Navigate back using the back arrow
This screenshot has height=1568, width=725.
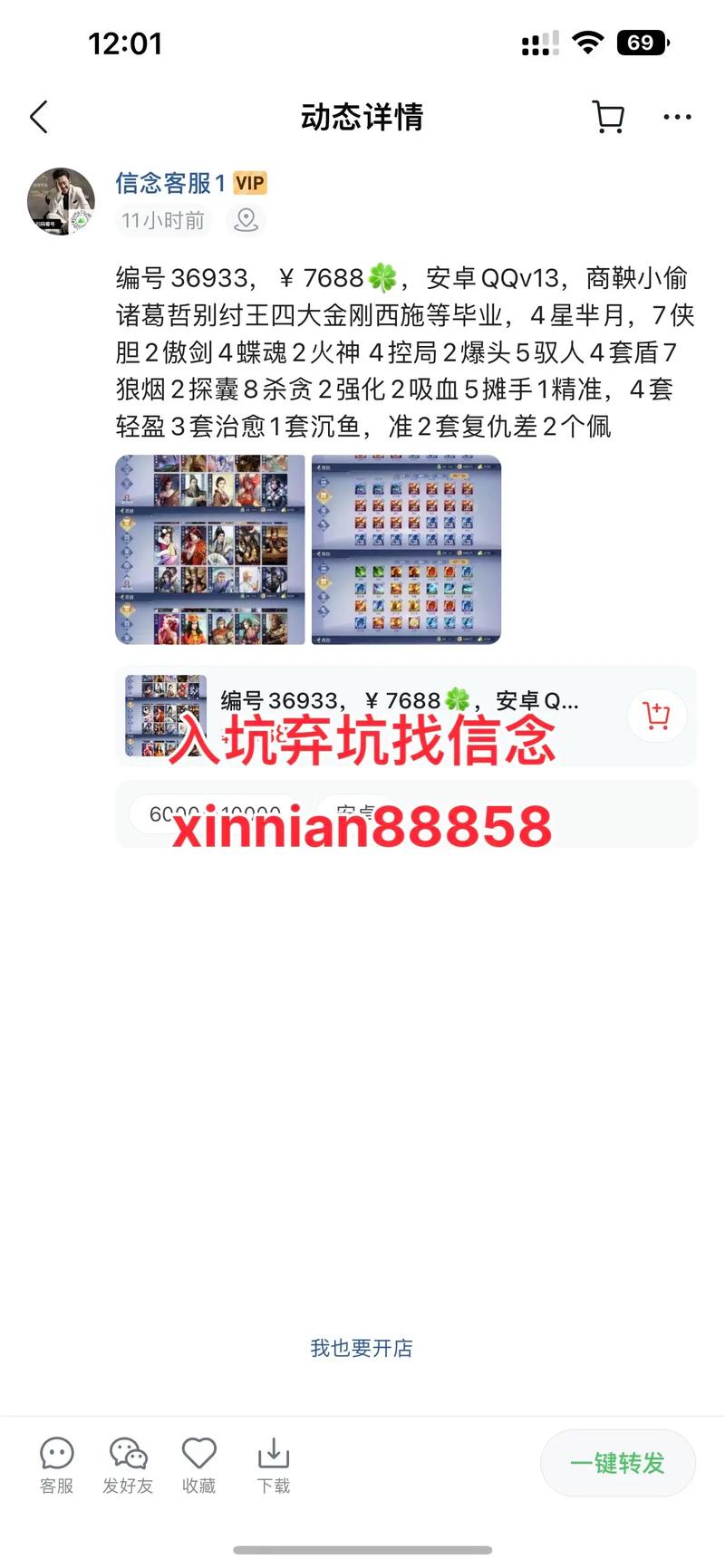(38, 117)
